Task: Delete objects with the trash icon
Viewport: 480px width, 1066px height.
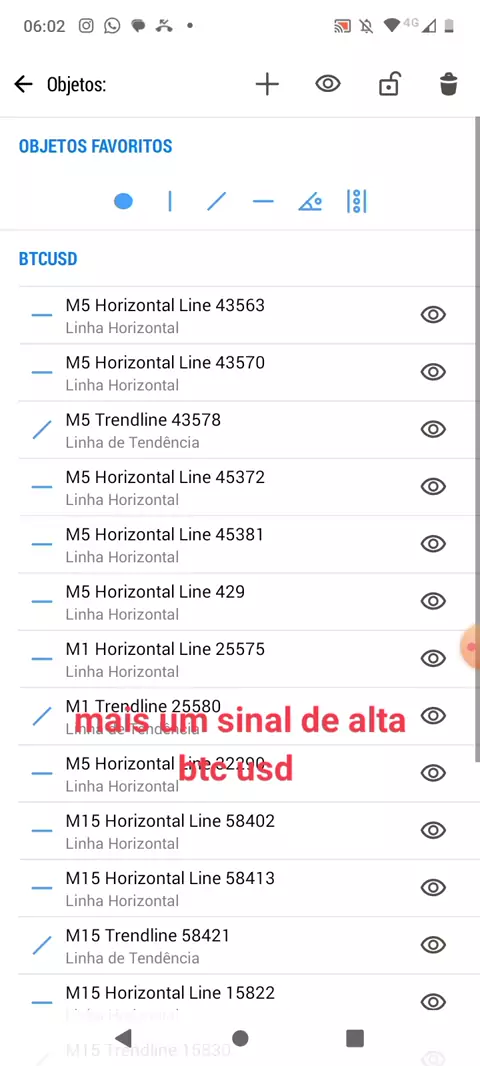Action: [449, 84]
